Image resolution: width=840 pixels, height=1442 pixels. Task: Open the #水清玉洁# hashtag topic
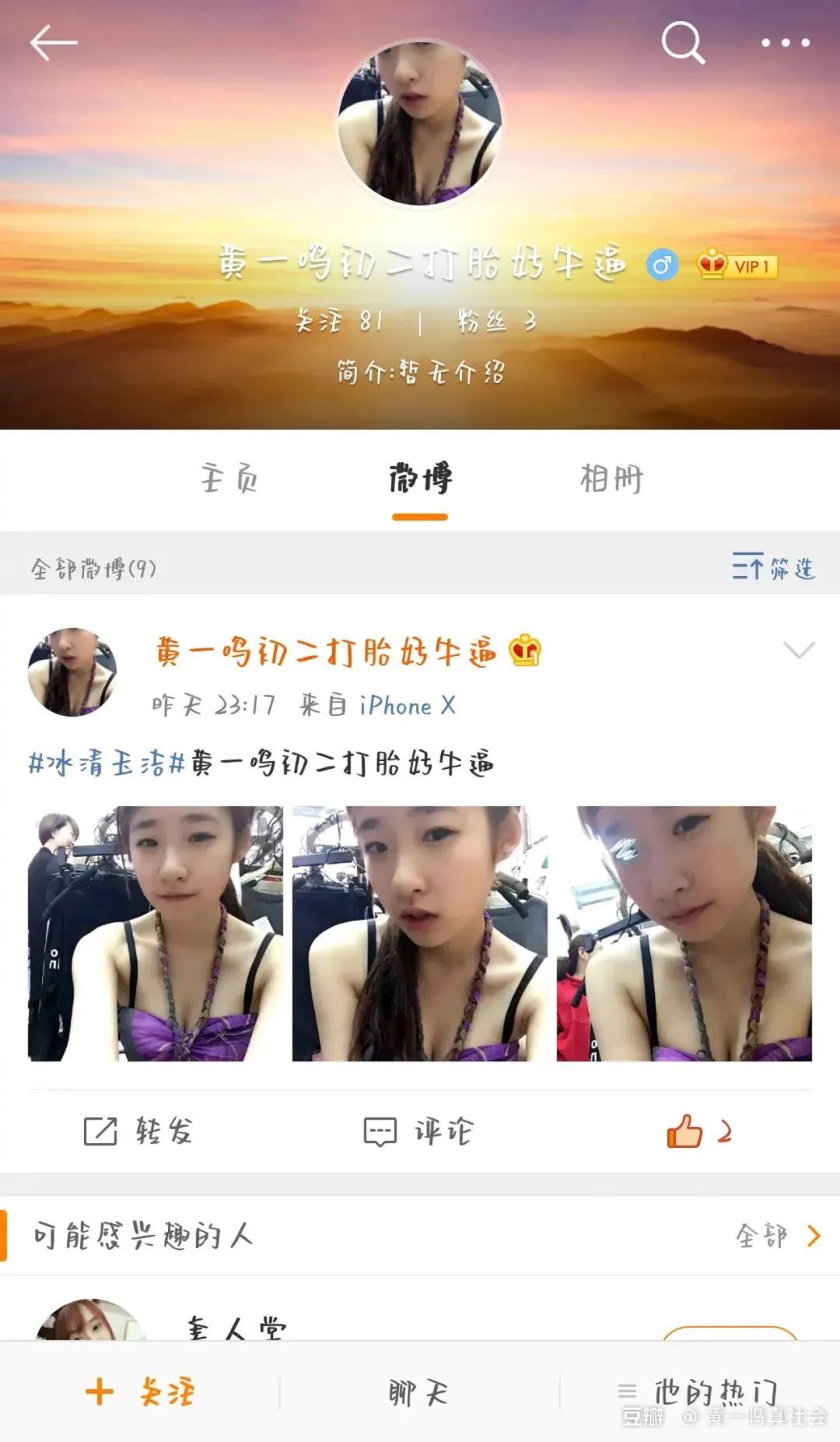[x=107, y=763]
